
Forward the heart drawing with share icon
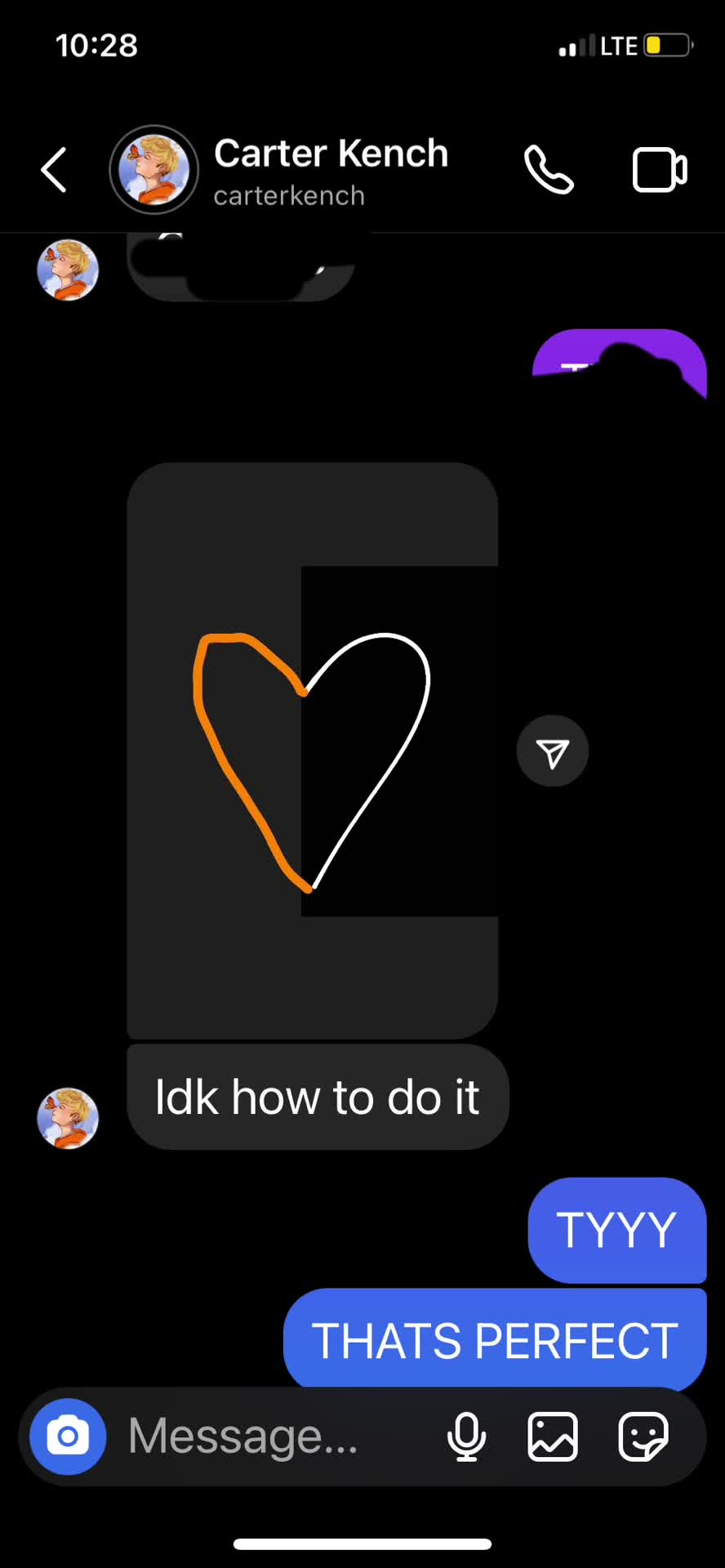[553, 751]
